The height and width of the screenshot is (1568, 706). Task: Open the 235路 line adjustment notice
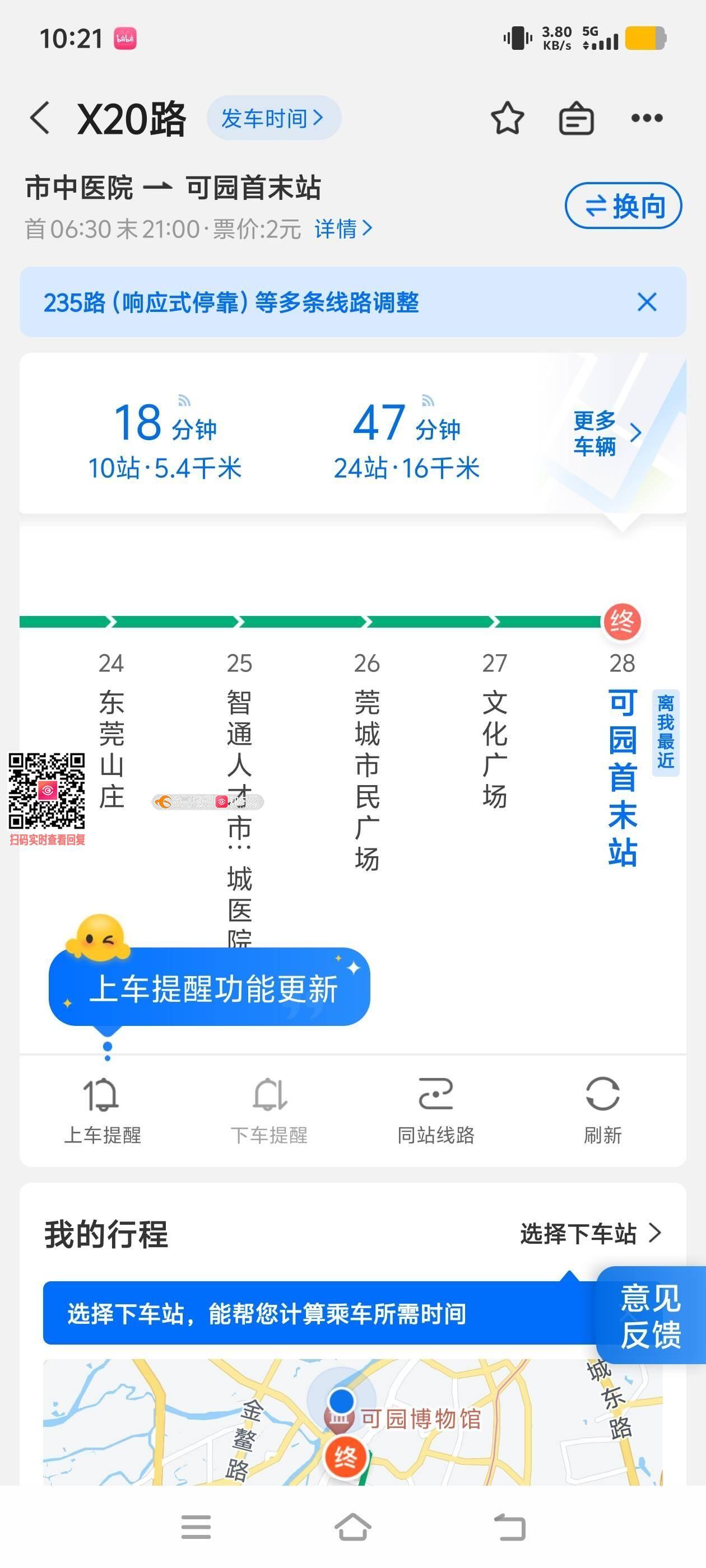[x=231, y=302]
